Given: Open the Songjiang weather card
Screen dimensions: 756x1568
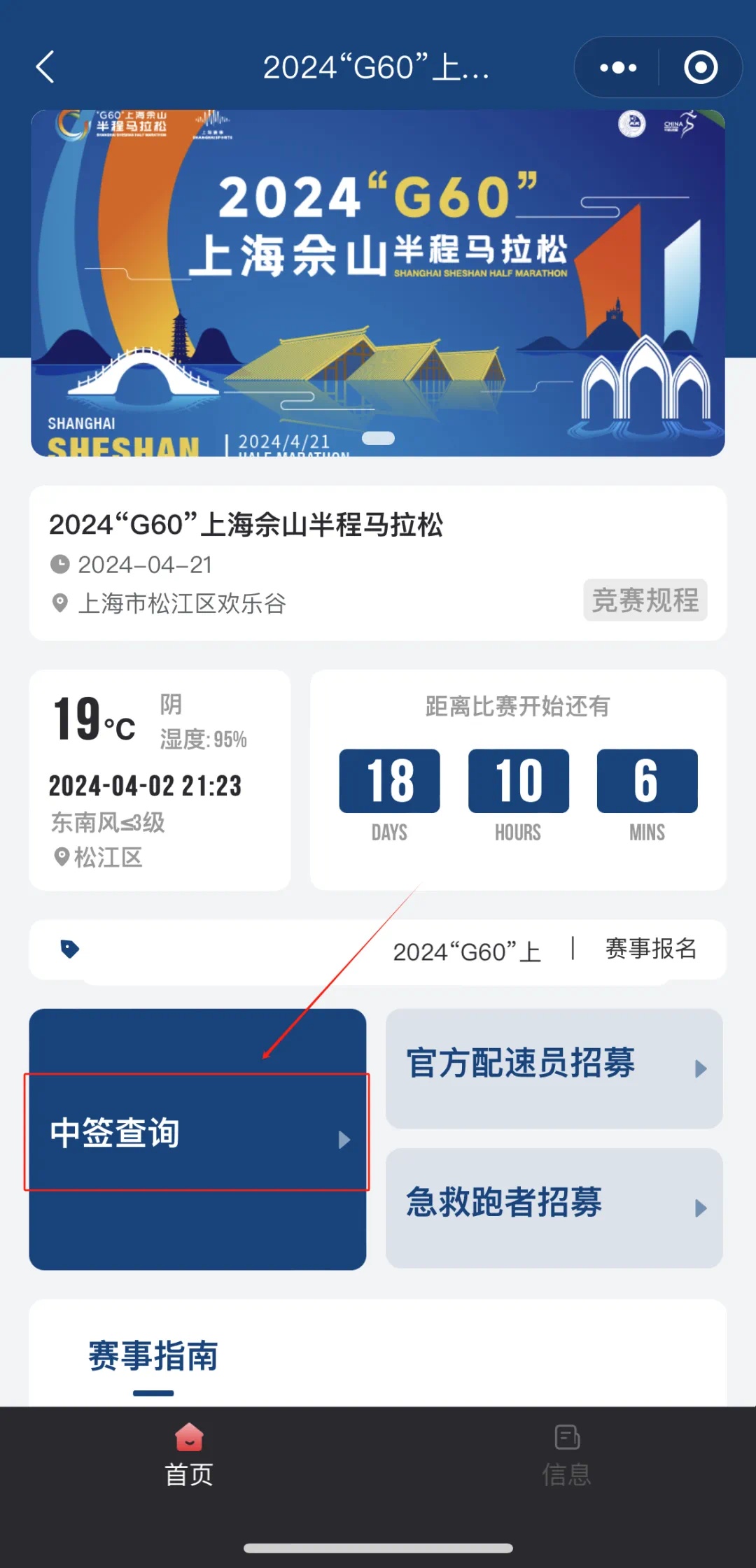Looking at the screenshot, I should (x=160, y=779).
